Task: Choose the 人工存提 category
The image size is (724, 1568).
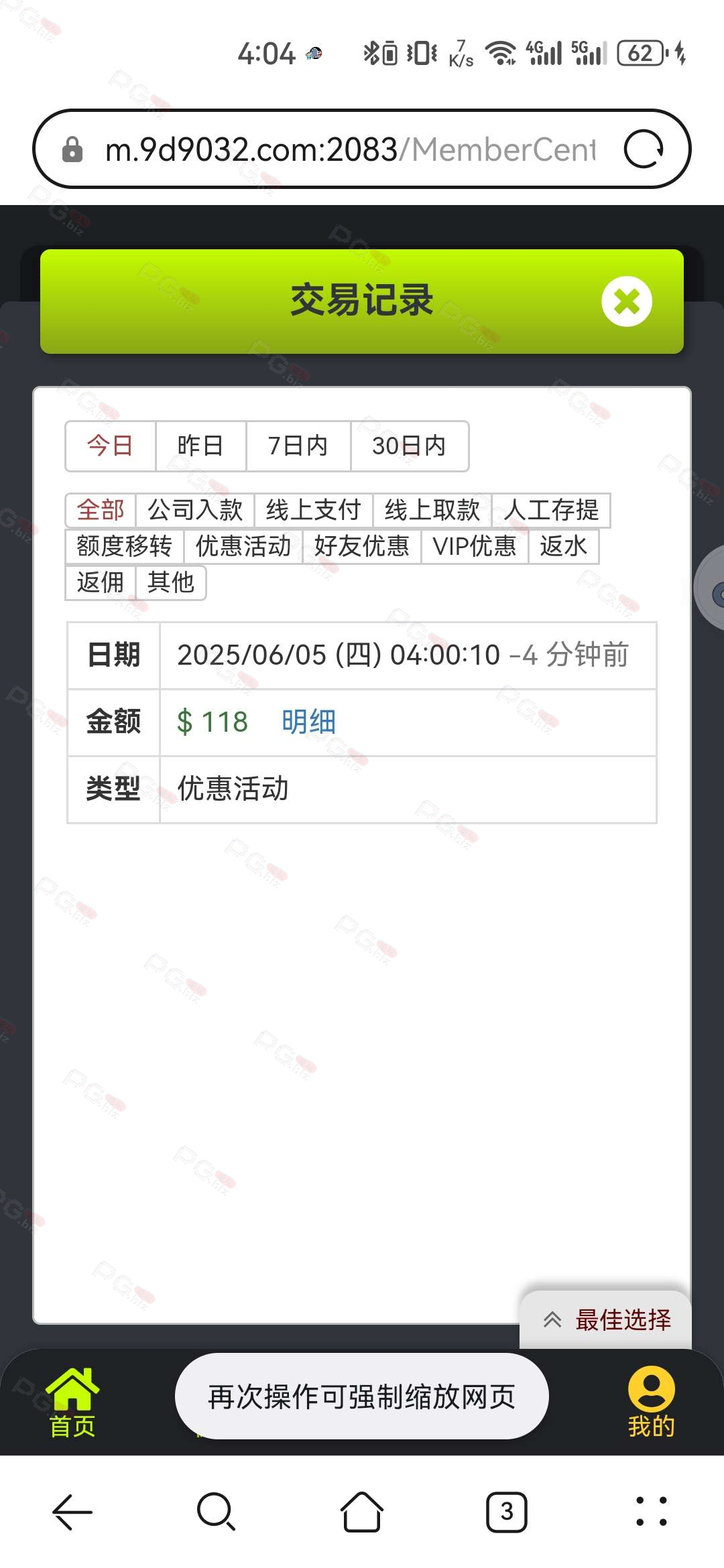Action: 551,510
